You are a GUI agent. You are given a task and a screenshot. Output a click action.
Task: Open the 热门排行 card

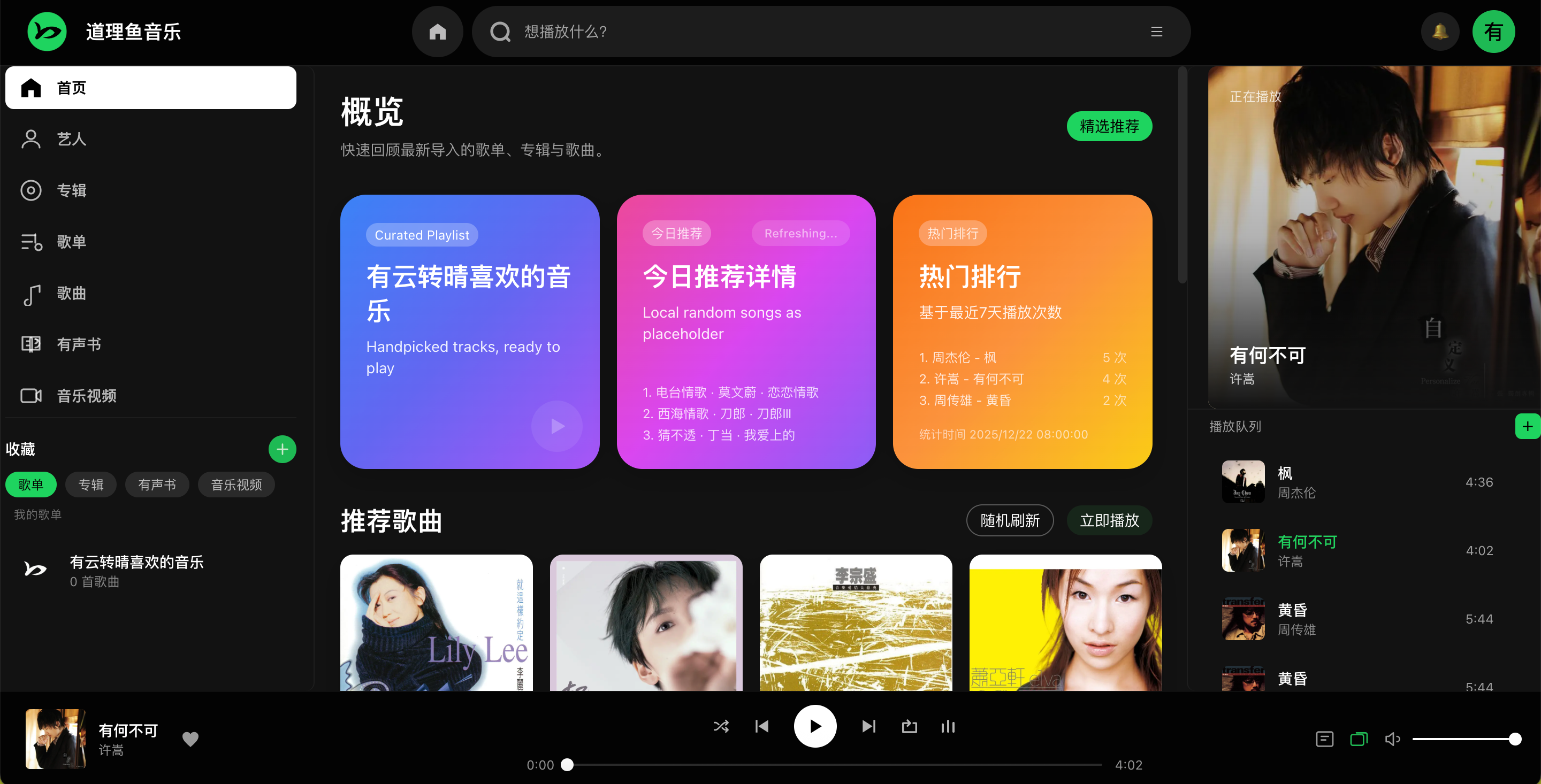click(1022, 331)
